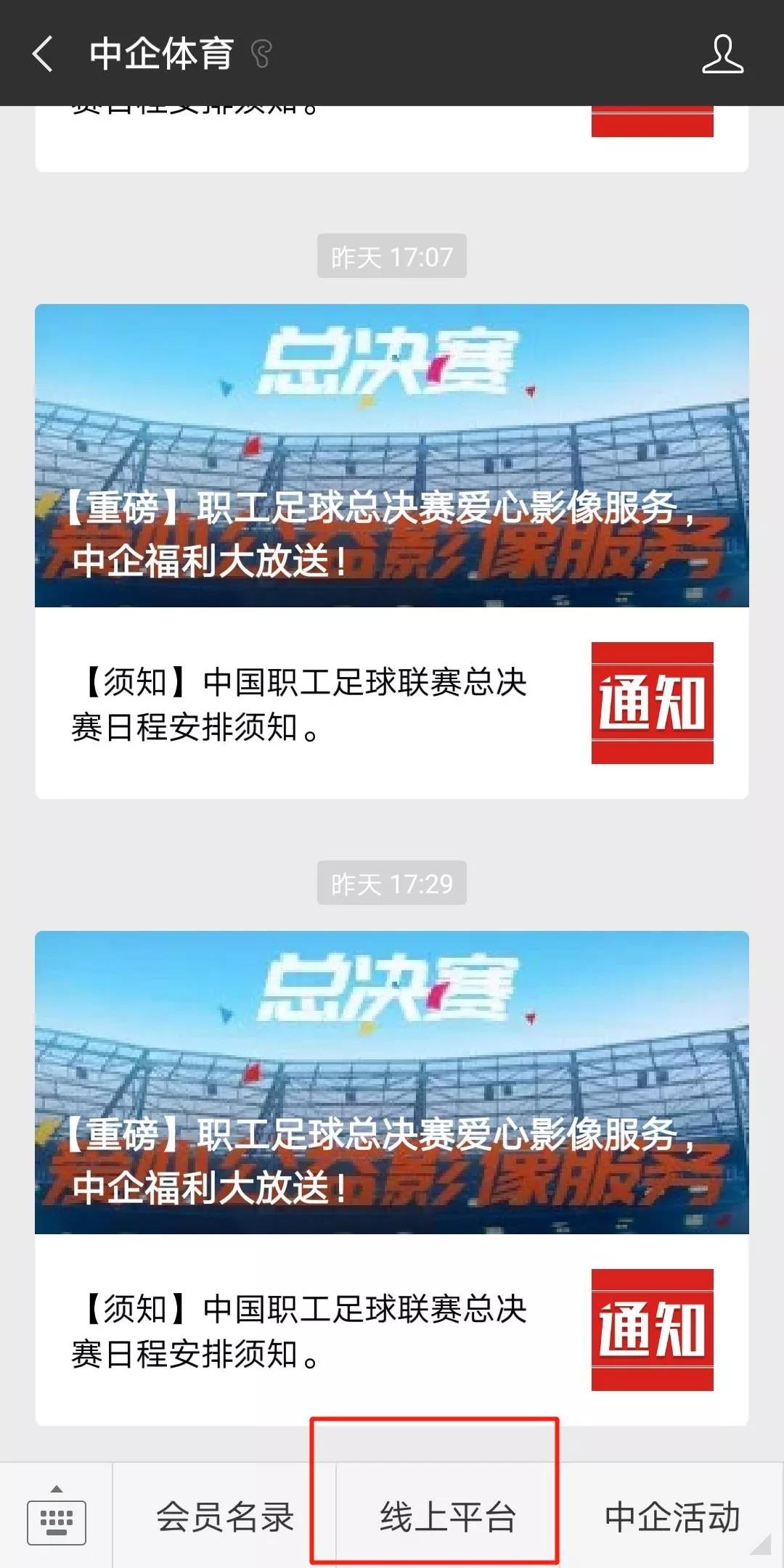Open the 中企活动 menu
Viewport: 784px width, 1568px height.
click(671, 1516)
